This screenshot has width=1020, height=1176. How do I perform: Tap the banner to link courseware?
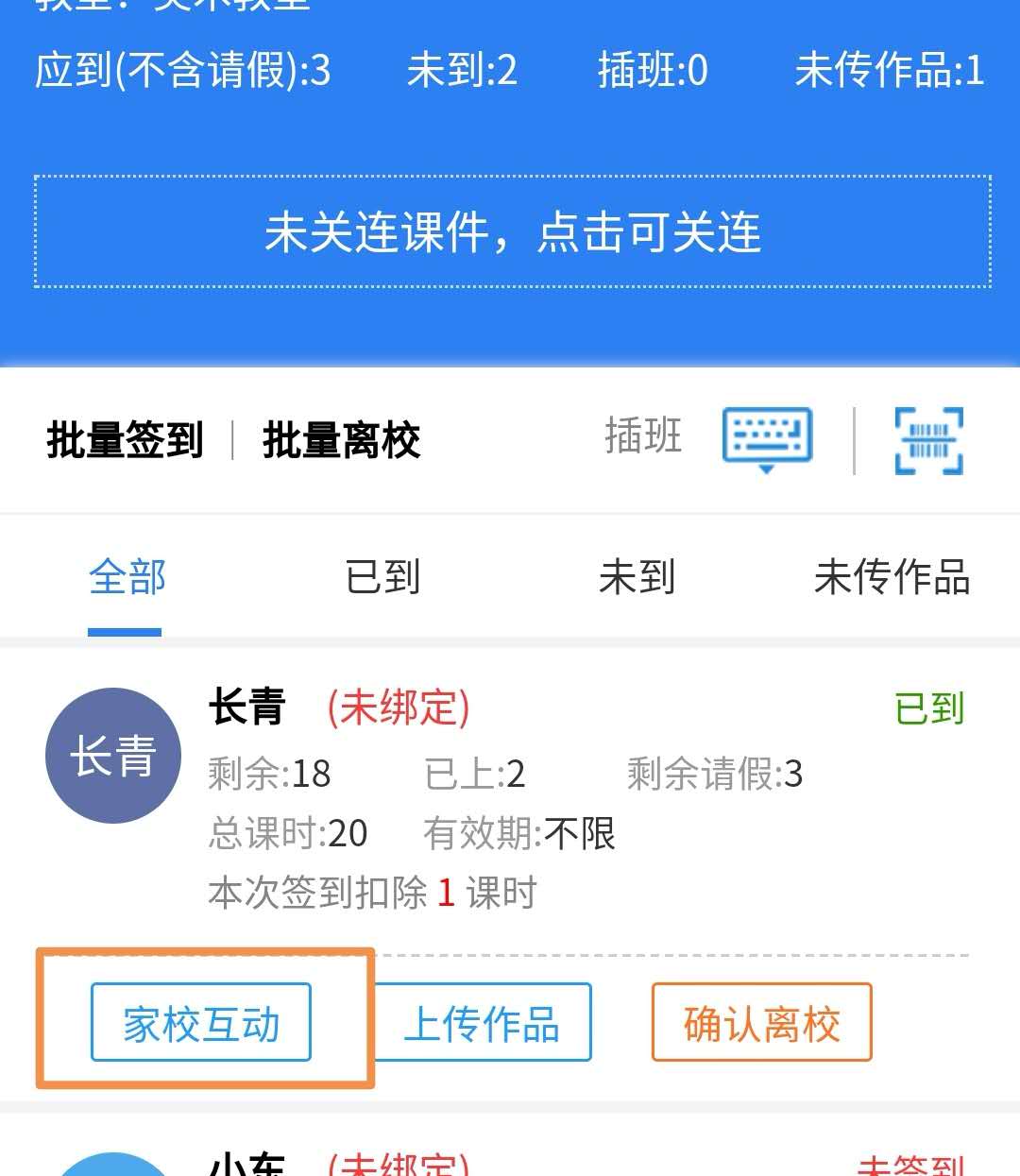click(x=512, y=231)
